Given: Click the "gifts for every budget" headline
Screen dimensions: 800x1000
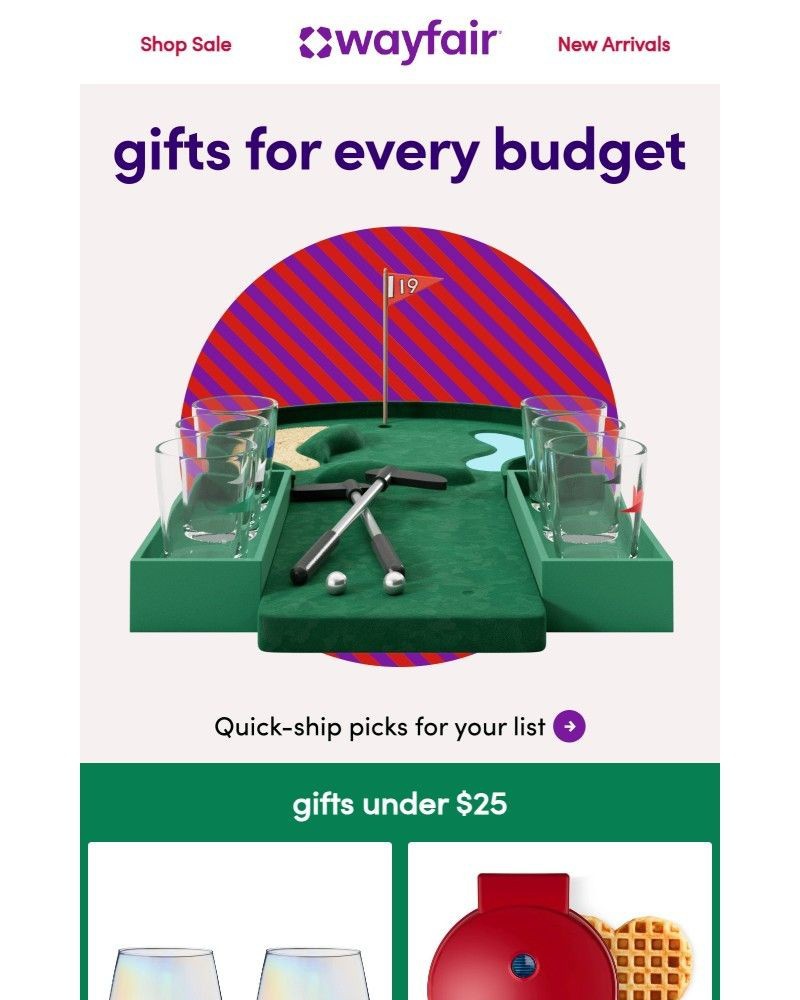Looking at the screenshot, I should (400, 150).
